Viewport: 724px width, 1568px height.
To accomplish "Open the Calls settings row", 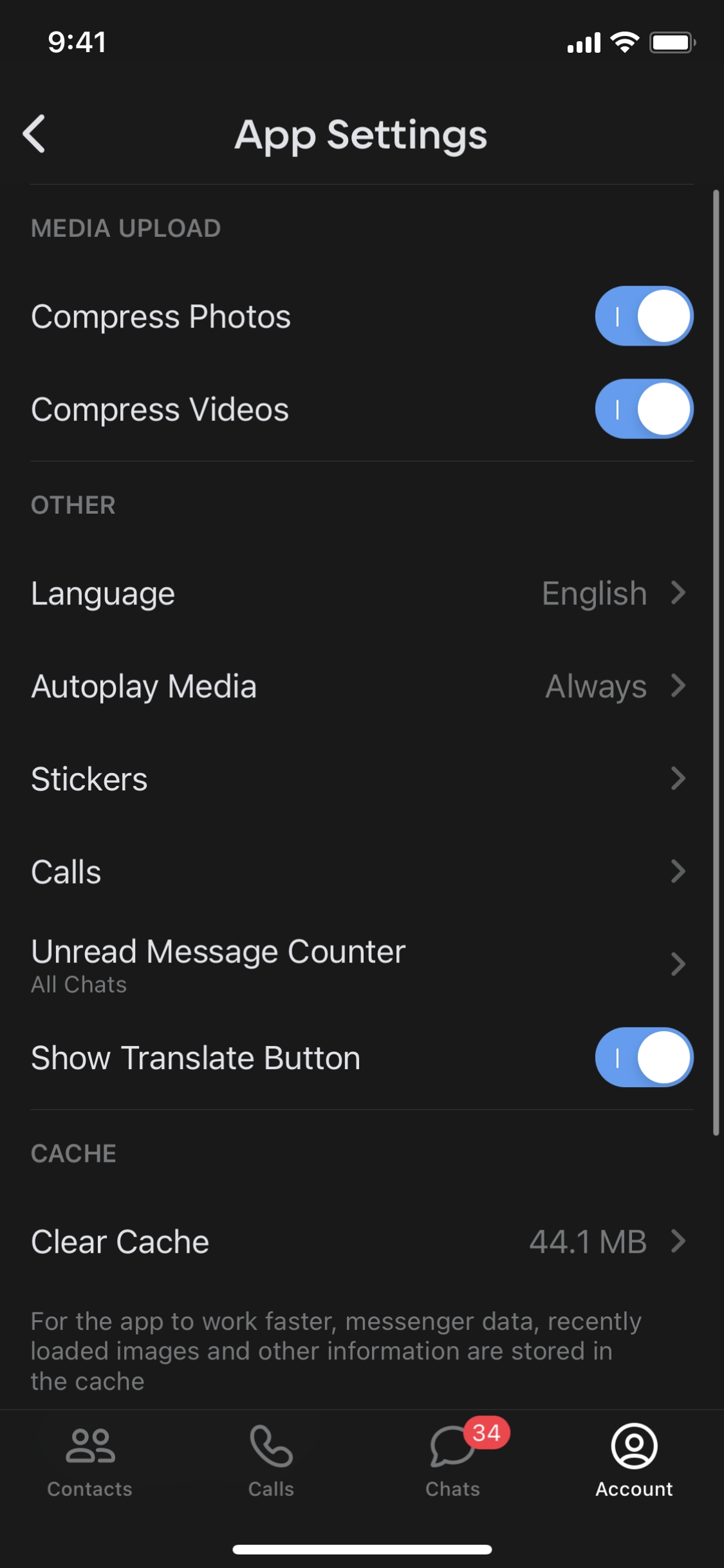I will click(360, 872).
